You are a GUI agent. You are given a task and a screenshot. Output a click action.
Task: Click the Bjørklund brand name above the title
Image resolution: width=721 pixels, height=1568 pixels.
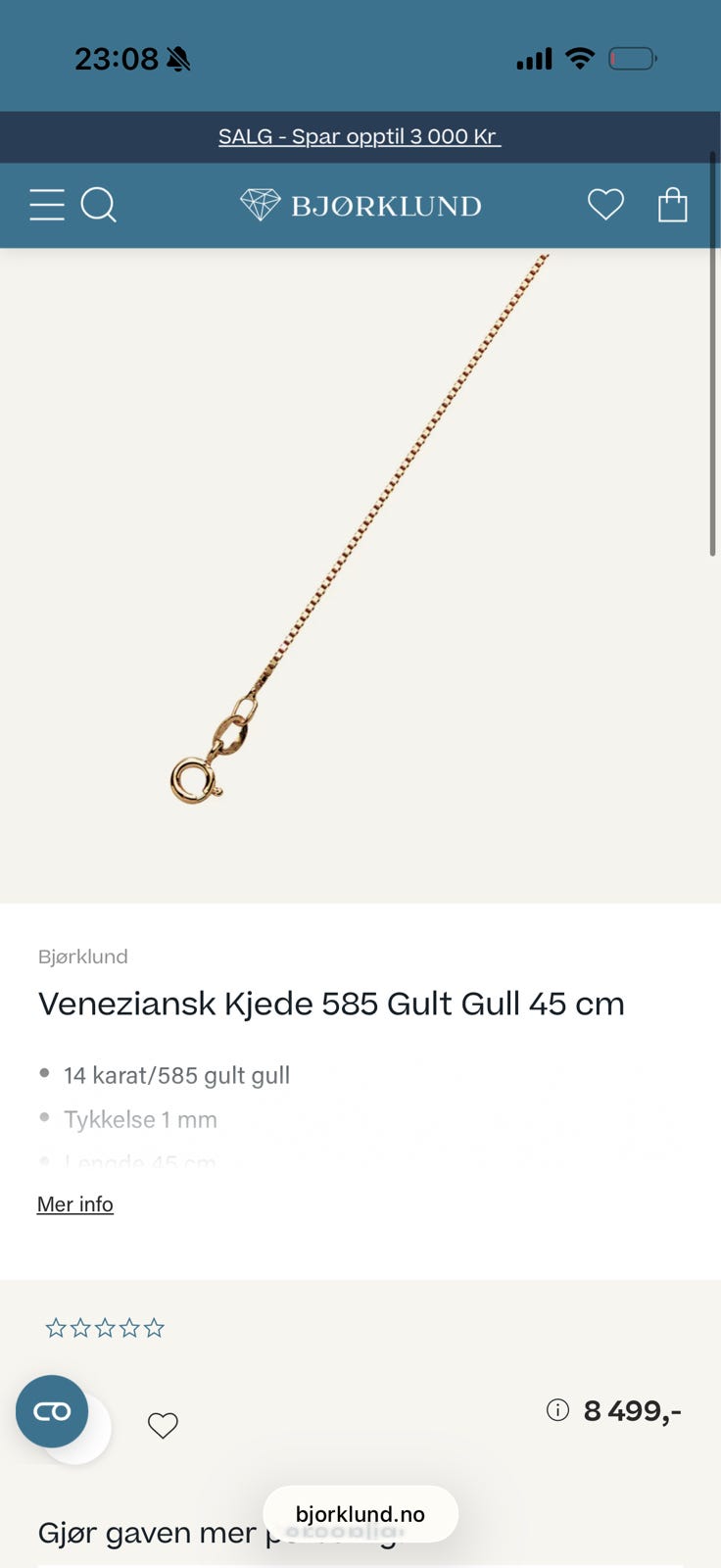82,956
